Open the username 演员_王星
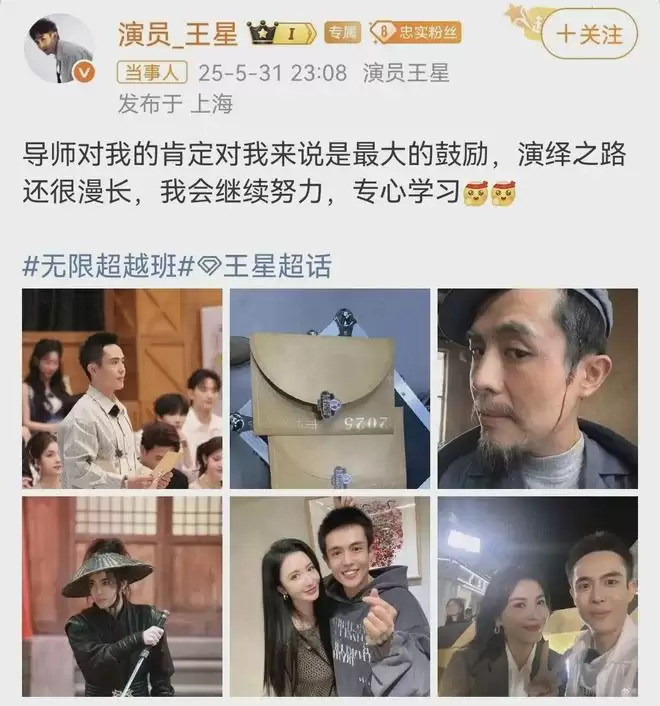This screenshot has height=706, width=660. coord(179,33)
